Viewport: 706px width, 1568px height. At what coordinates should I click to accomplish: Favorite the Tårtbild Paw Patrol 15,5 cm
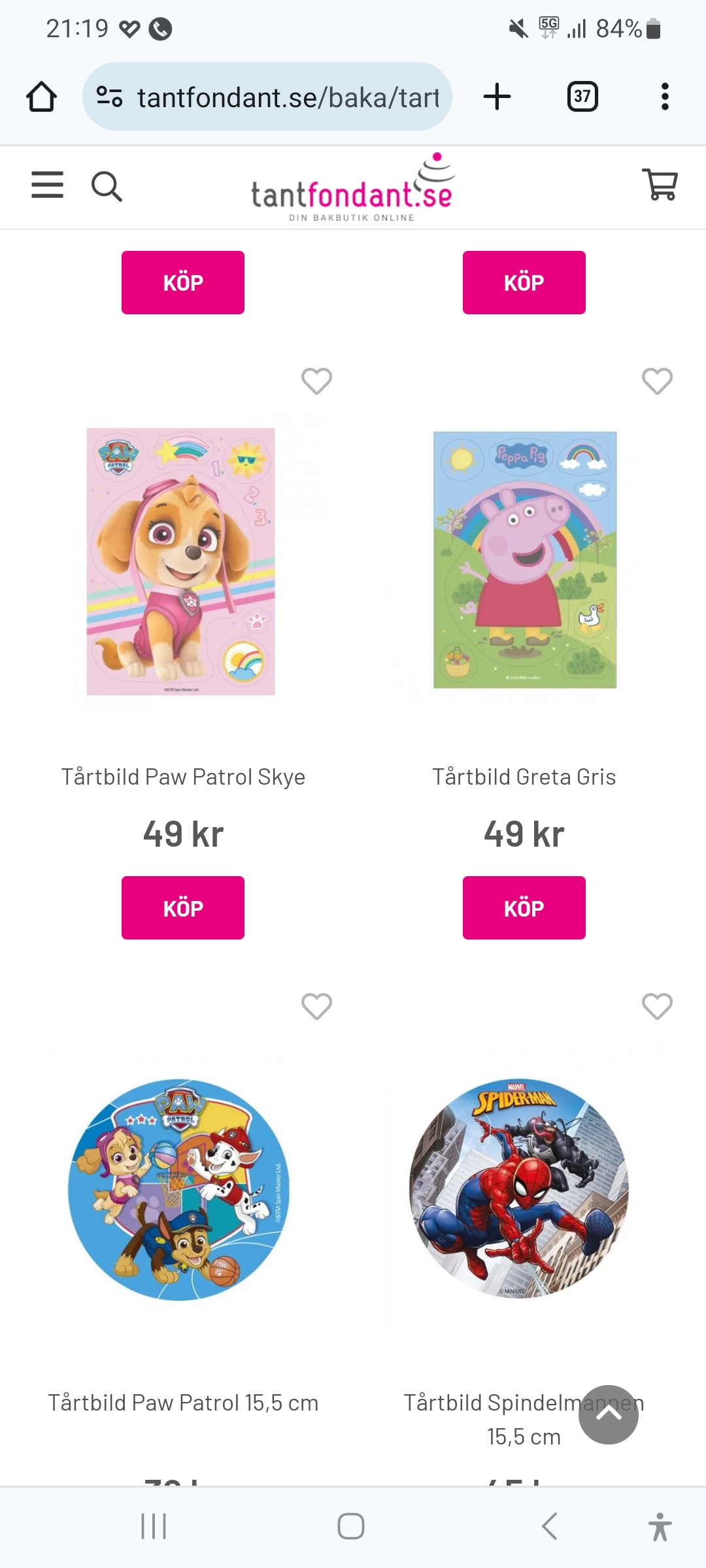click(x=316, y=1006)
